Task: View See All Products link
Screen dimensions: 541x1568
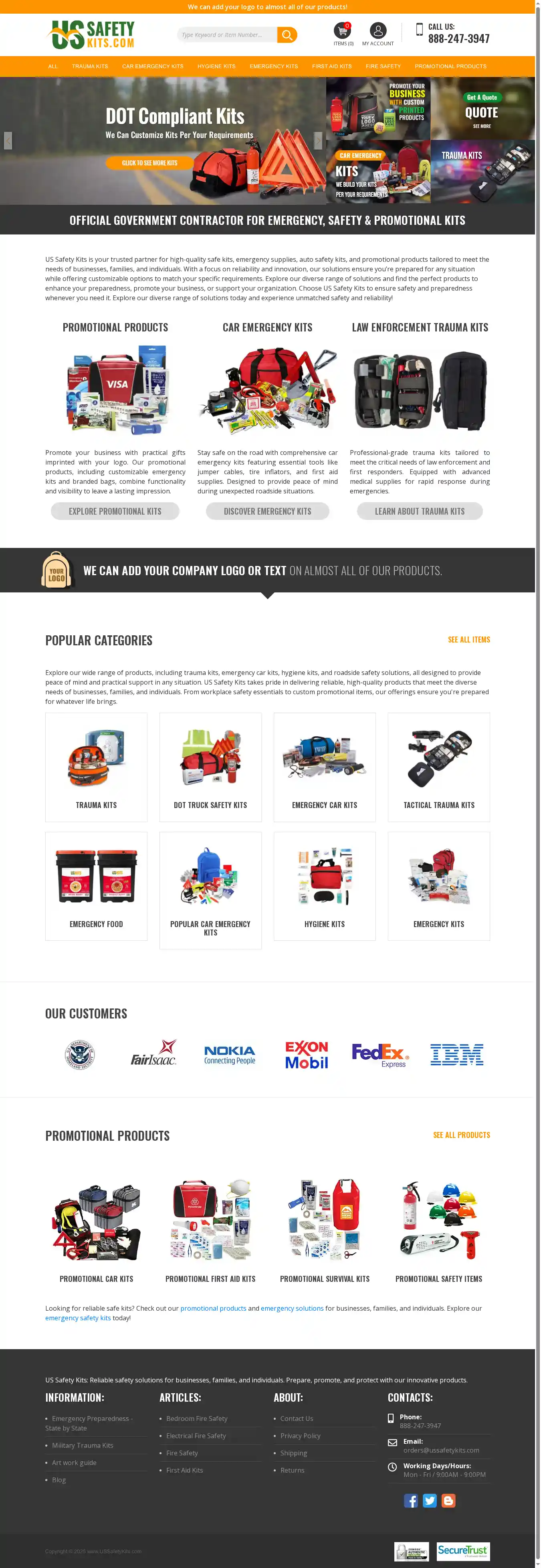Action: (461, 1135)
